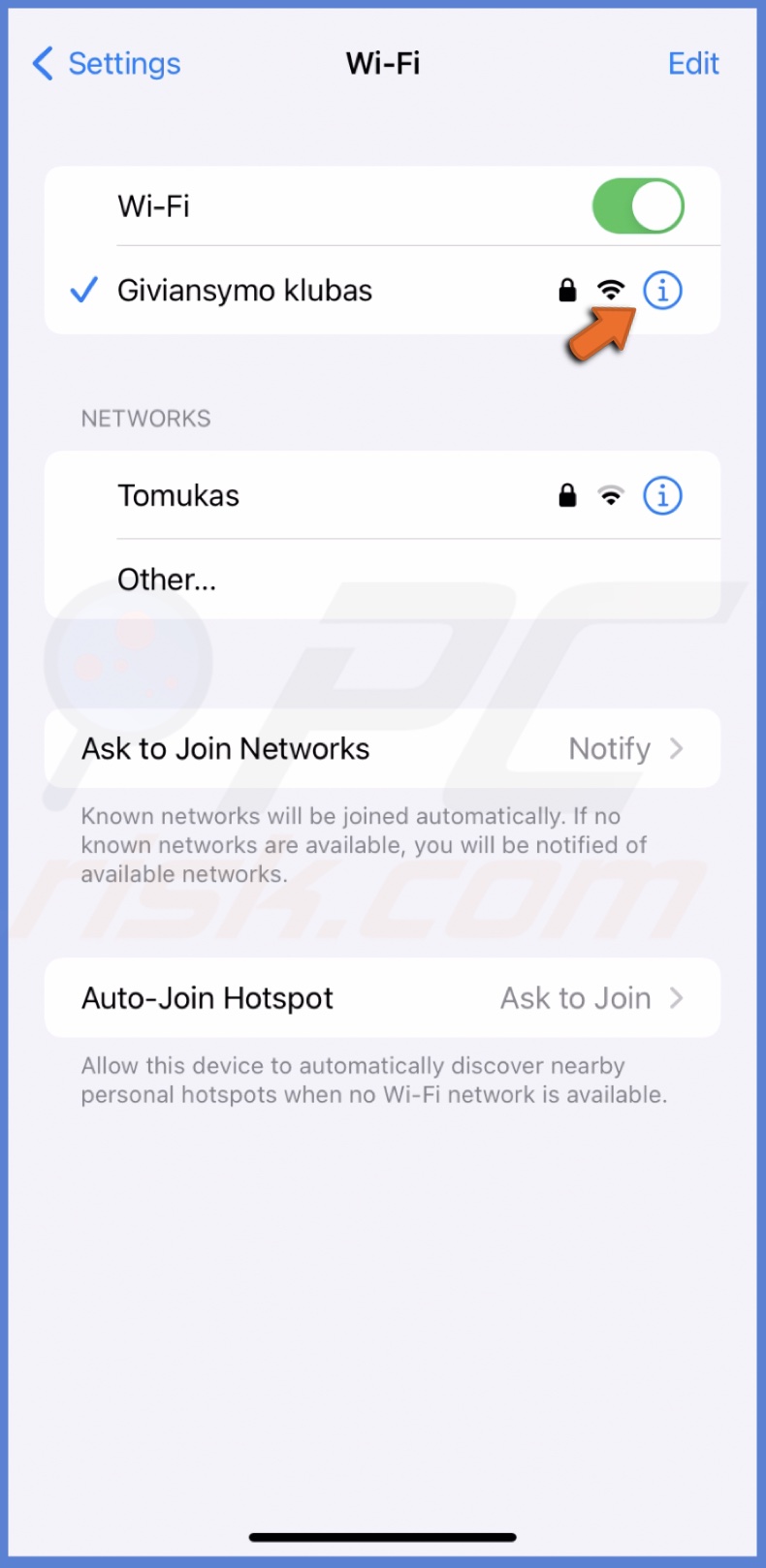Tap the lock icon next to Tomukas
The image size is (766, 1568).
[x=567, y=495]
